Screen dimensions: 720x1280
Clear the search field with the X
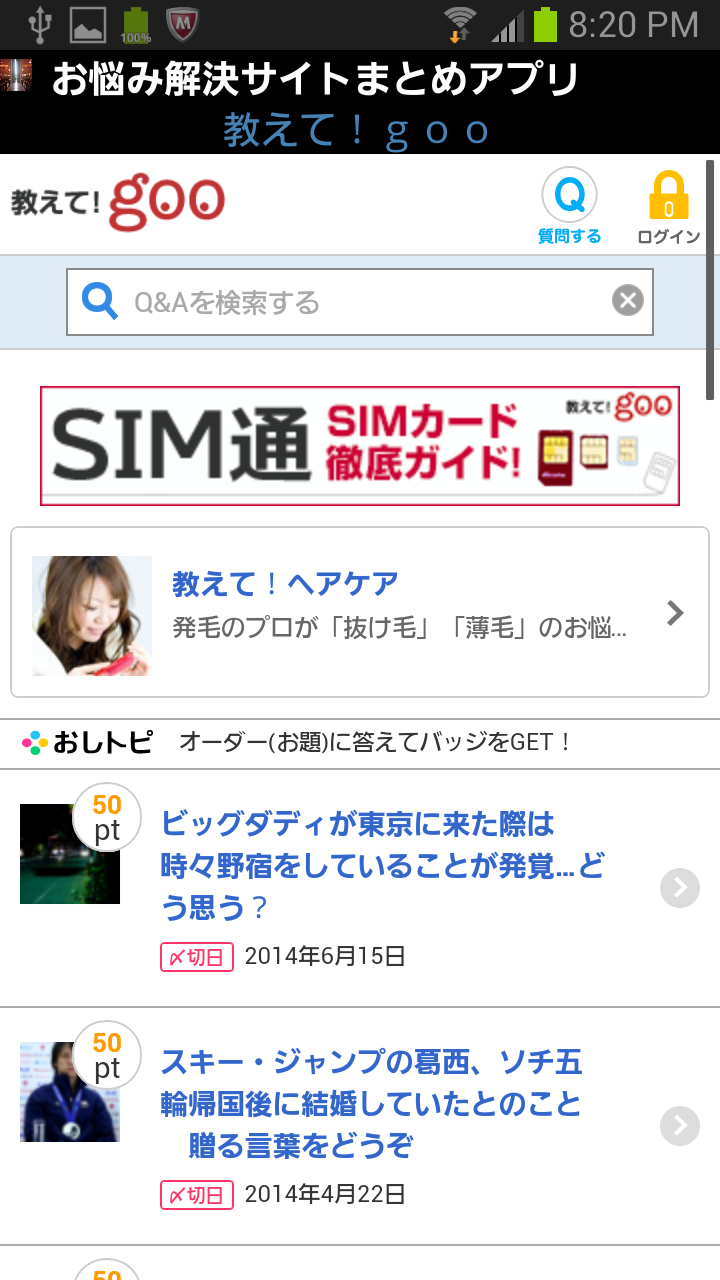(627, 300)
